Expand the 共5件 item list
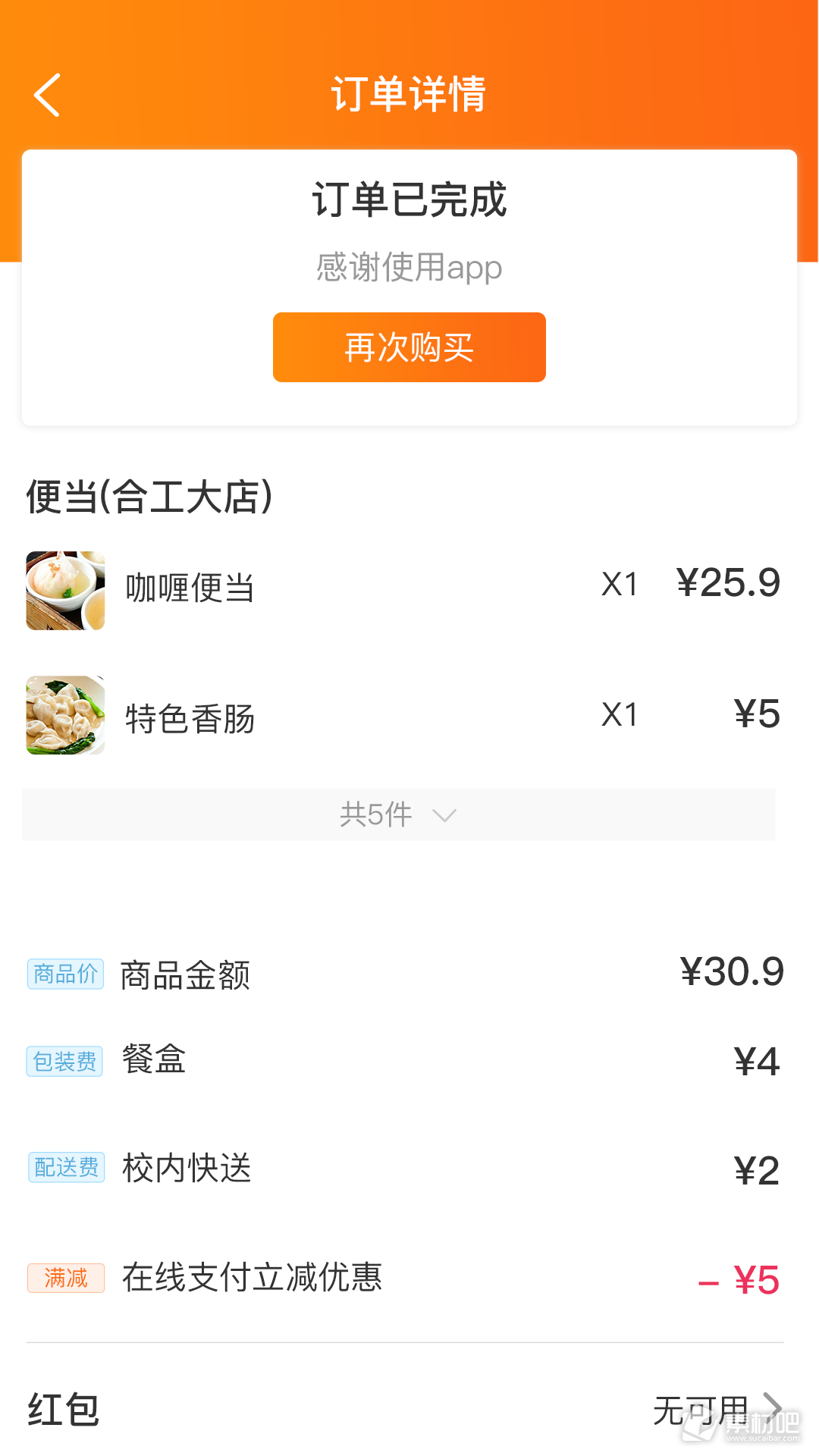Viewport: 819px width, 1456px height. click(399, 814)
